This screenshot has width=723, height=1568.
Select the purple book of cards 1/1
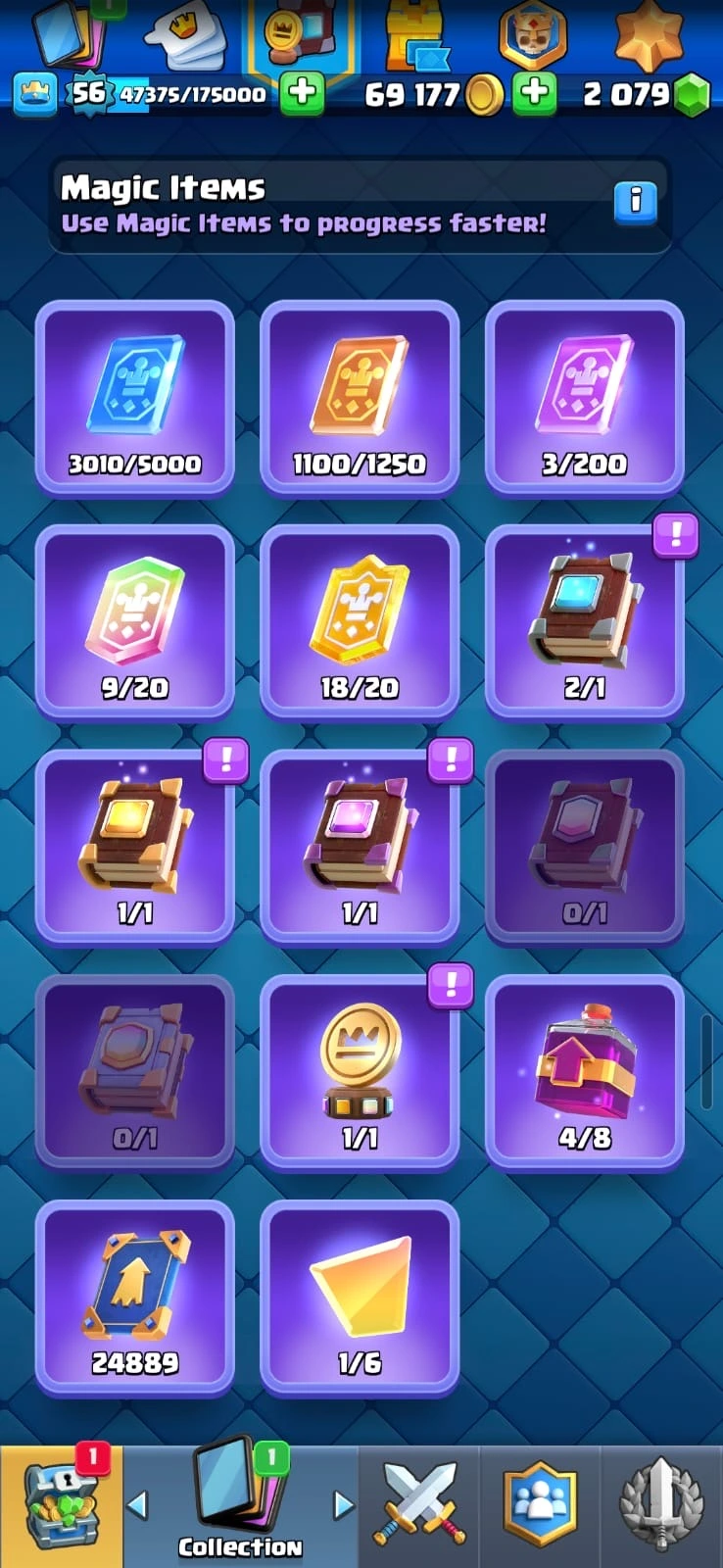(x=360, y=846)
